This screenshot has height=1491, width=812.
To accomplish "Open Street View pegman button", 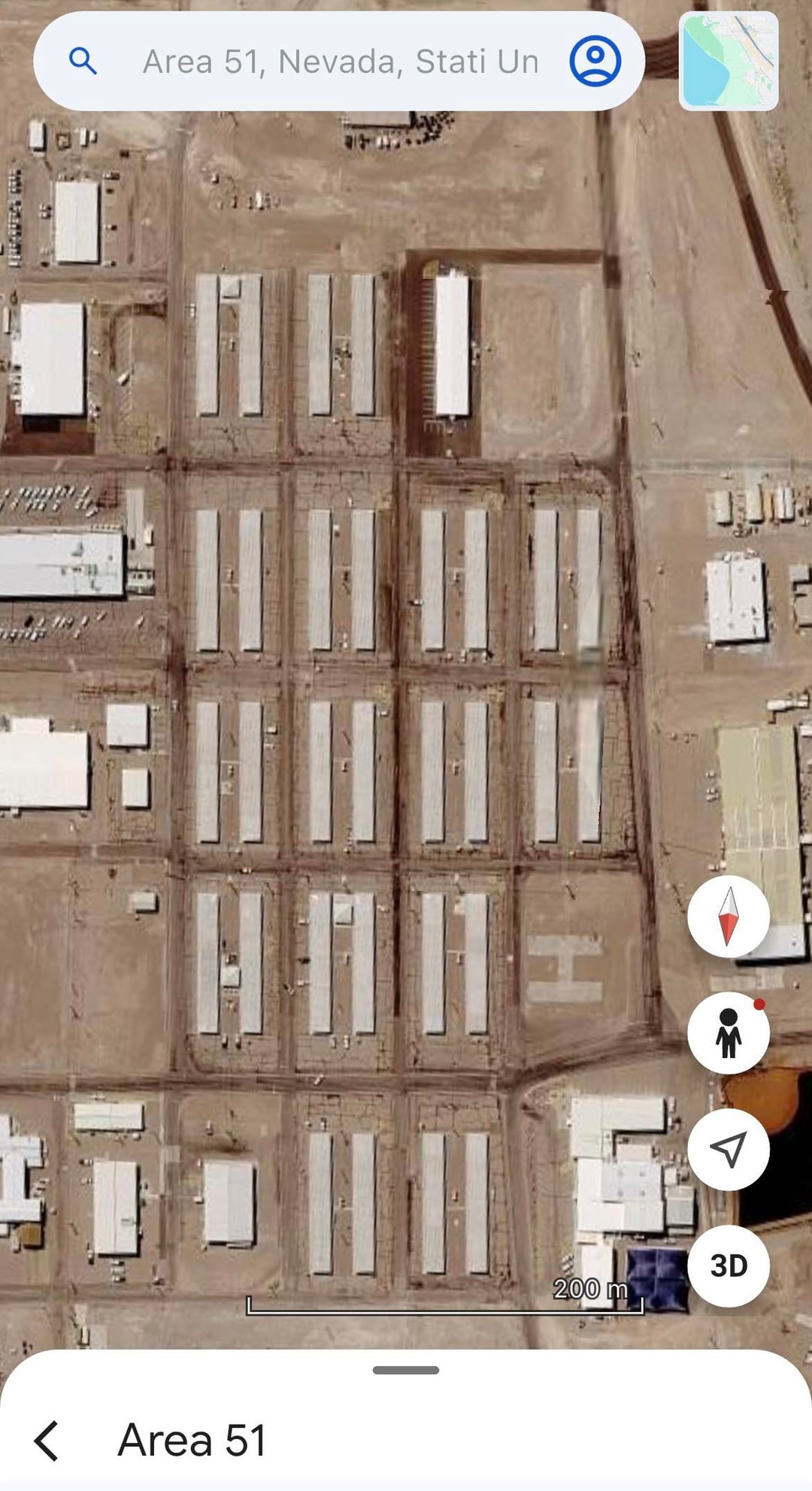I will click(x=728, y=1032).
